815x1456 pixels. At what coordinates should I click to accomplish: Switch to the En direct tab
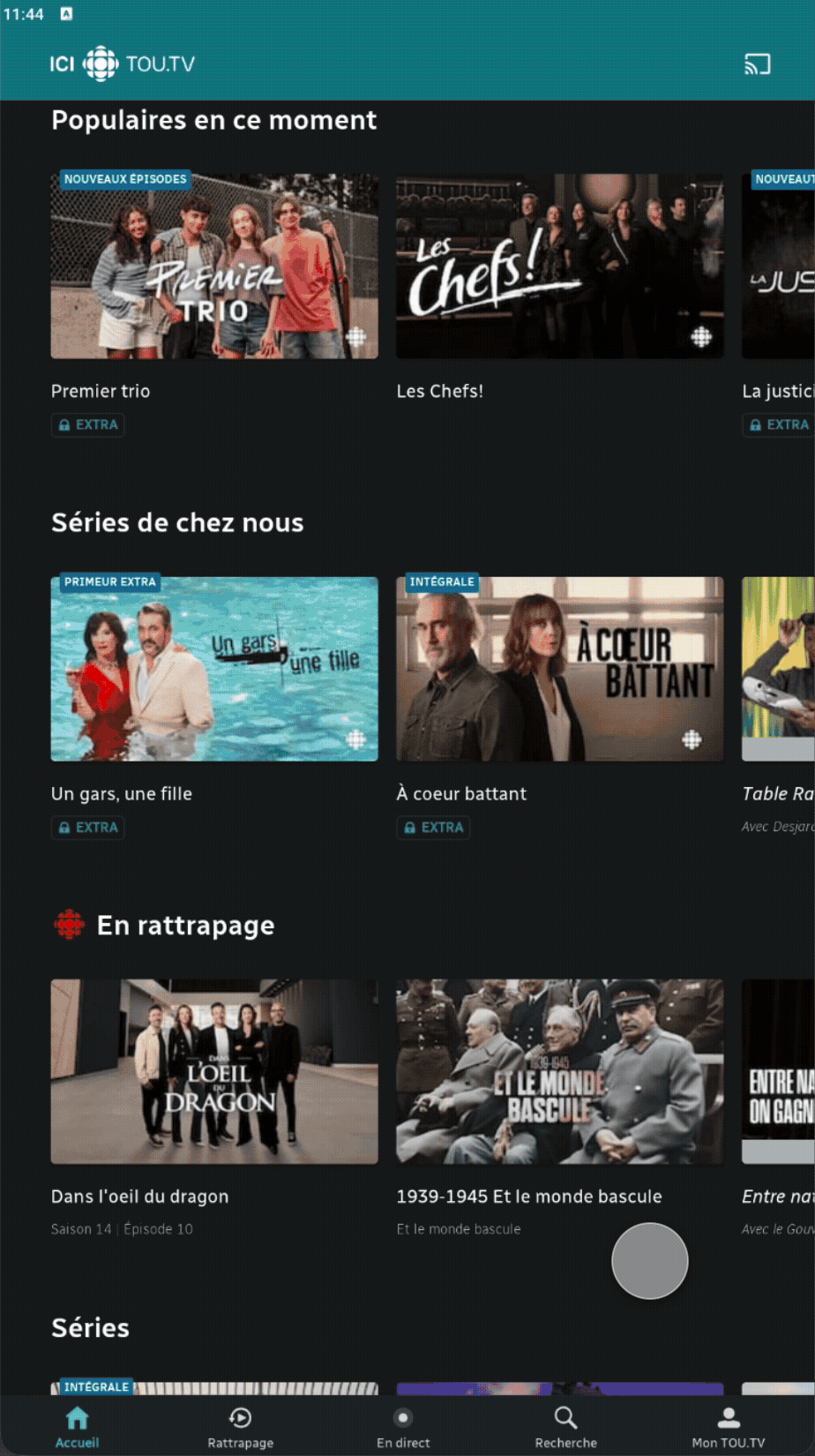click(x=403, y=1428)
